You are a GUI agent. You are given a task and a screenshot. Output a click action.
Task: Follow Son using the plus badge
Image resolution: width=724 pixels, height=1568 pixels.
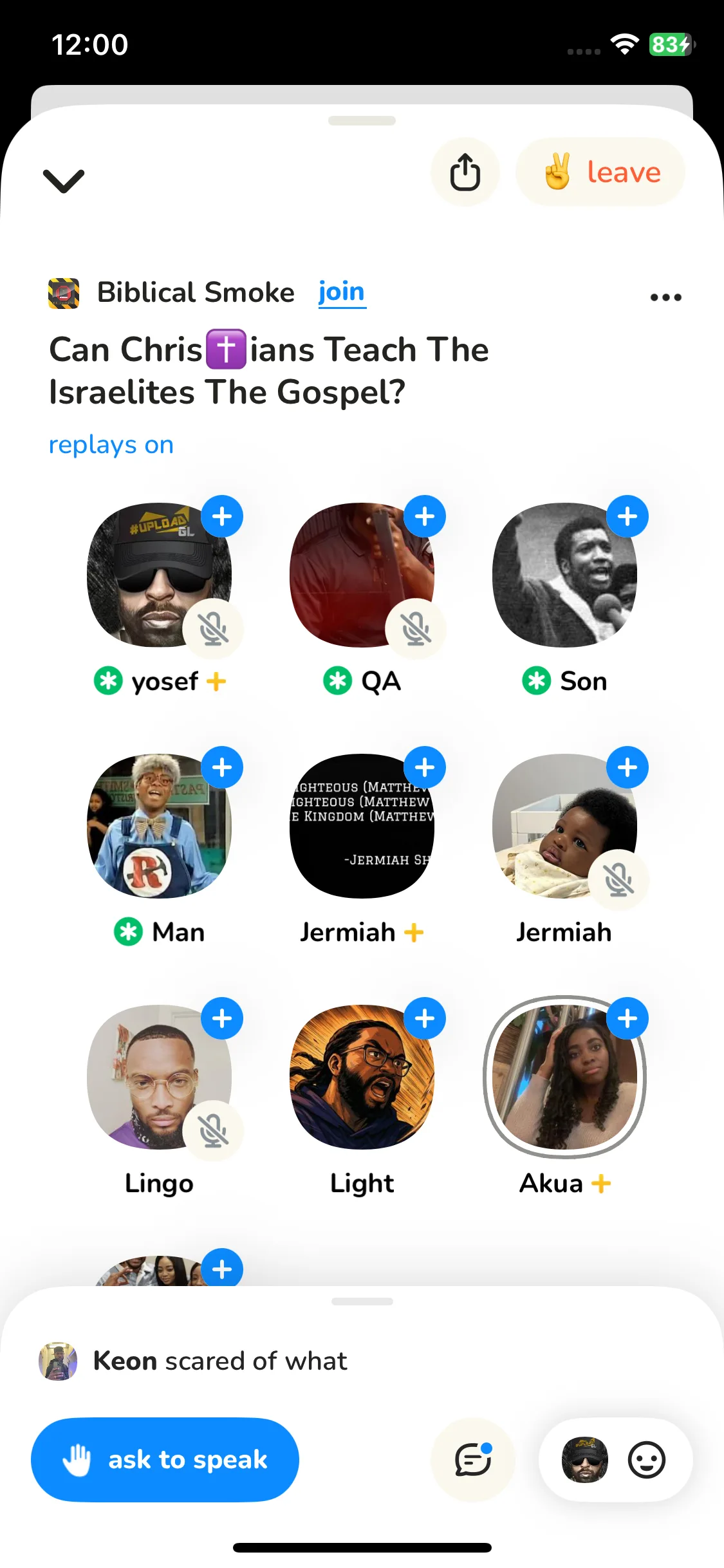tap(627, 516)
